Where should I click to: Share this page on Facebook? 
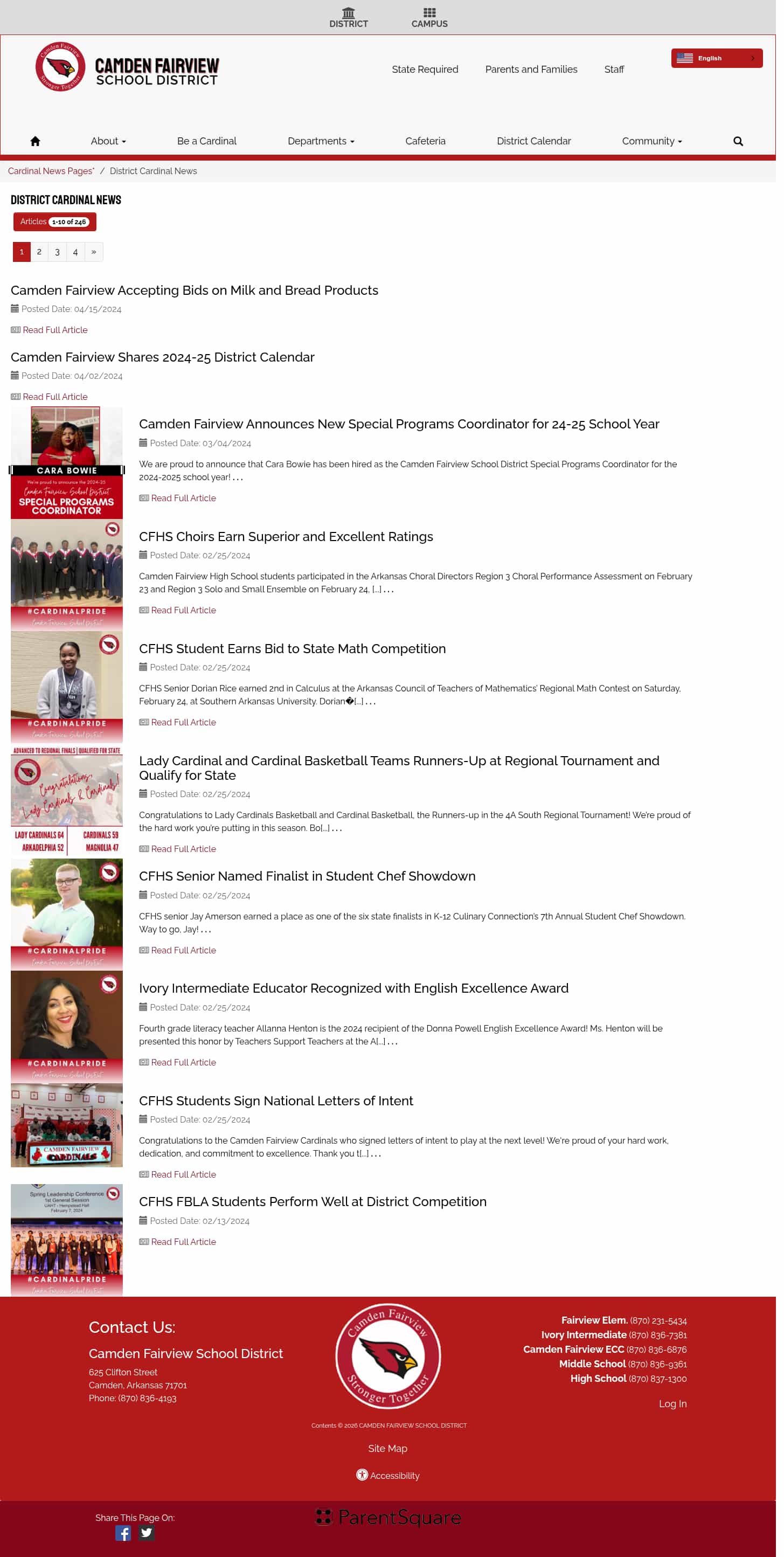point(123,1533)
